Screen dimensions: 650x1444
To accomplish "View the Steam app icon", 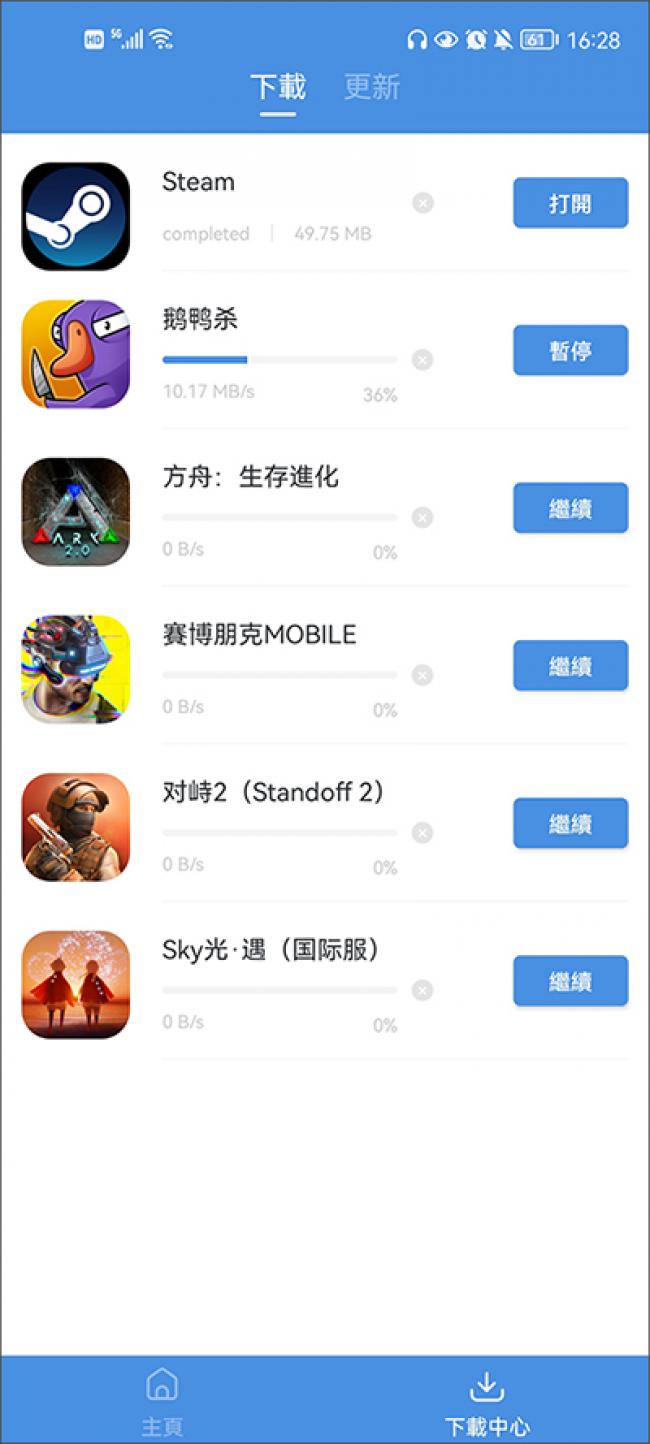I will click(x=76, y=216).
